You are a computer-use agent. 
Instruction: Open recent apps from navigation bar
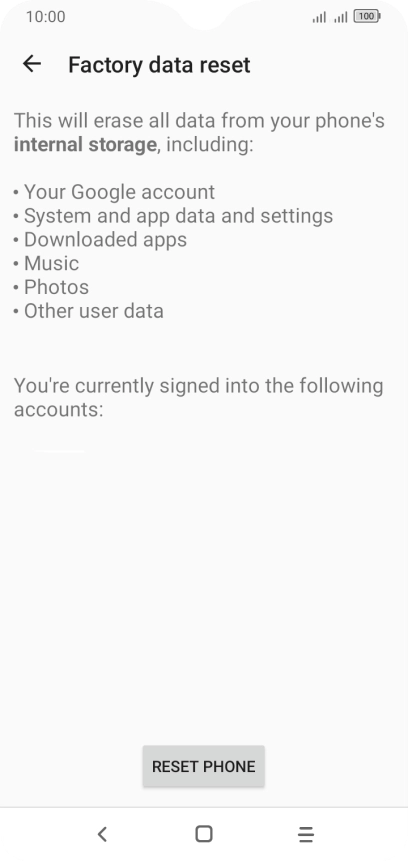tap(306, 834)
